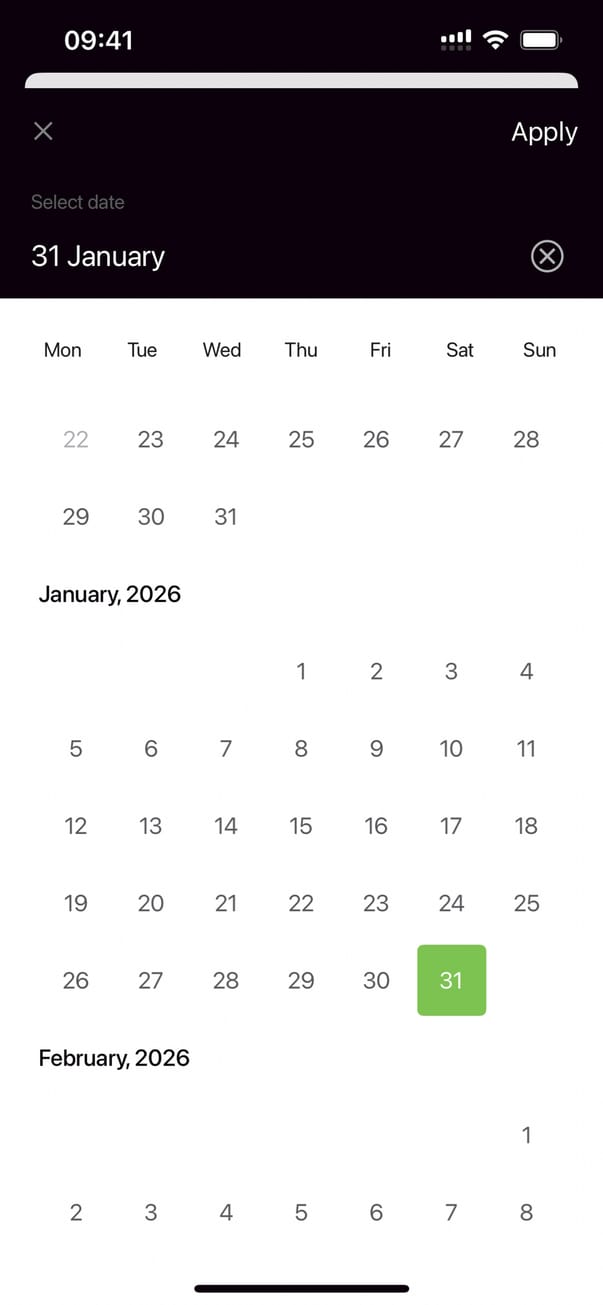Apply the selected date
Image resolution: width=603 pixels, height=1305 pixels.
[544, 132]
